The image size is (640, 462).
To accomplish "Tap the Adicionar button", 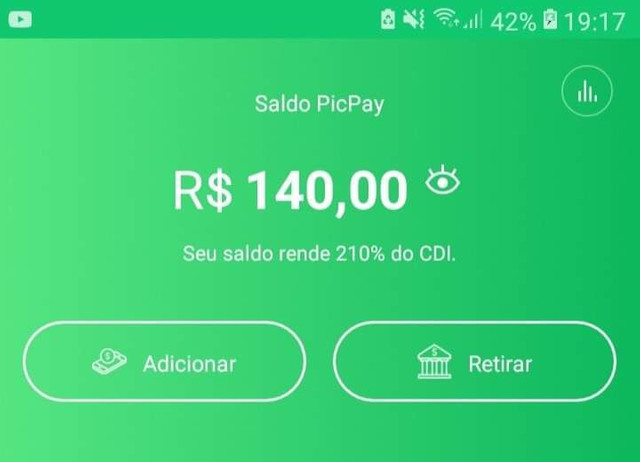I will pyautogui.click(x=164, y=363).
